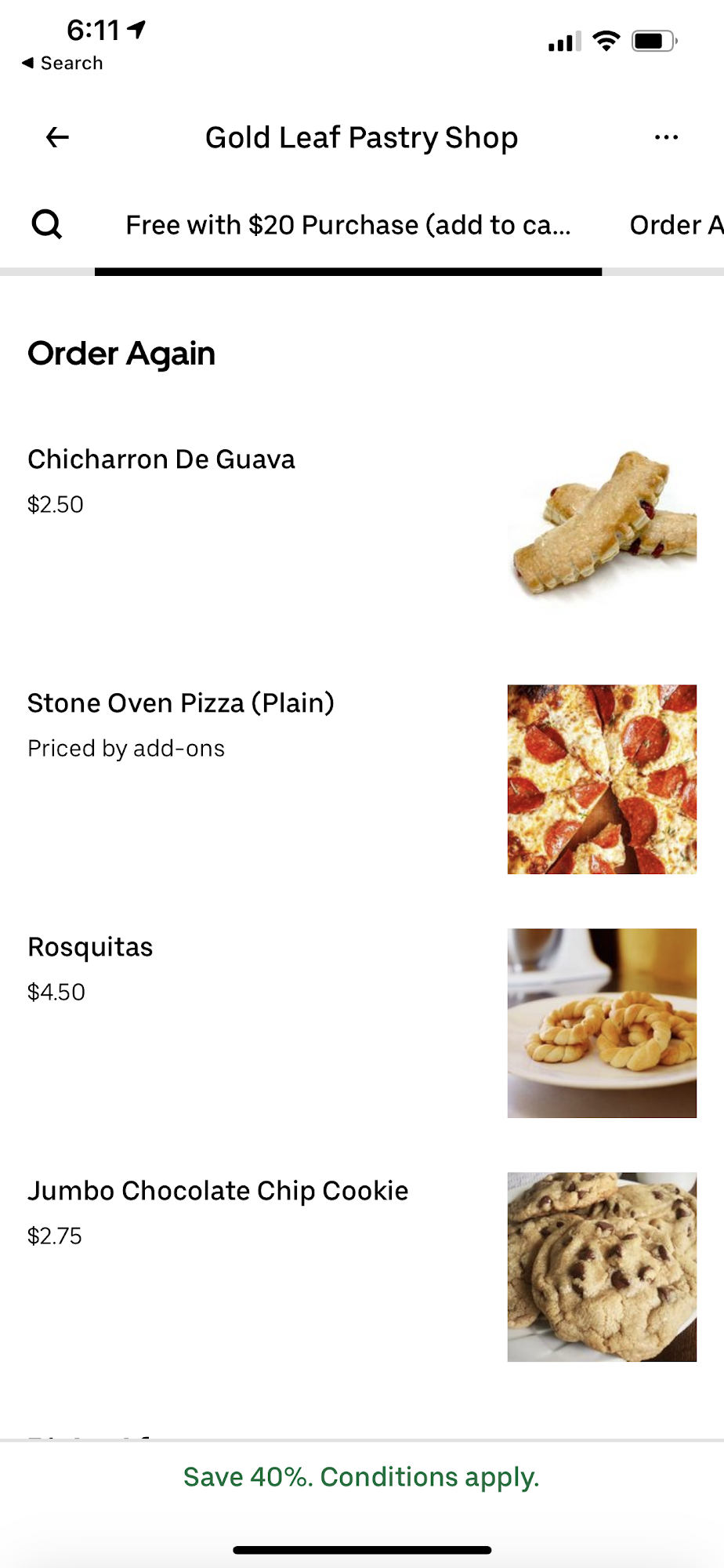Screen dimensions: 724x1568
Task: Go back from Gold Leaf Pastry Shop
Action: [57, 138]
